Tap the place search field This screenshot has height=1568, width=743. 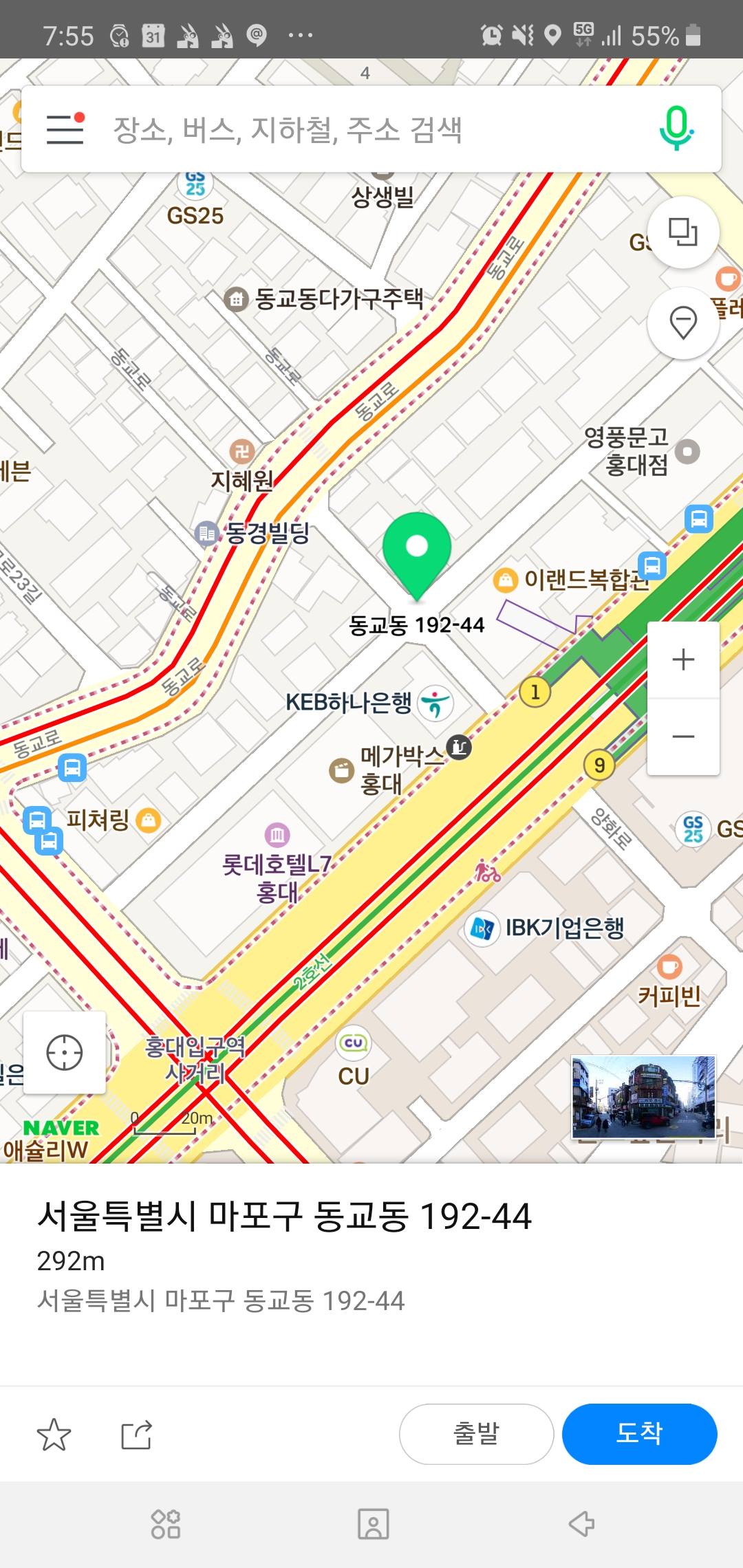(x=371, y=129)
